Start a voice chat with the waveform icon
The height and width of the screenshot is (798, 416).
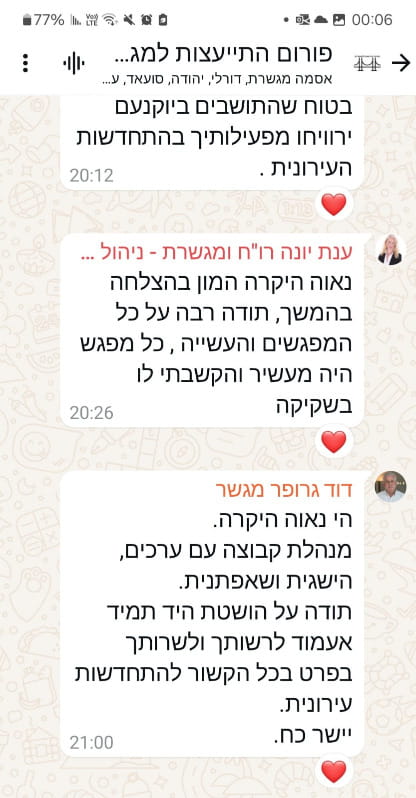click(x=74, y=63)
